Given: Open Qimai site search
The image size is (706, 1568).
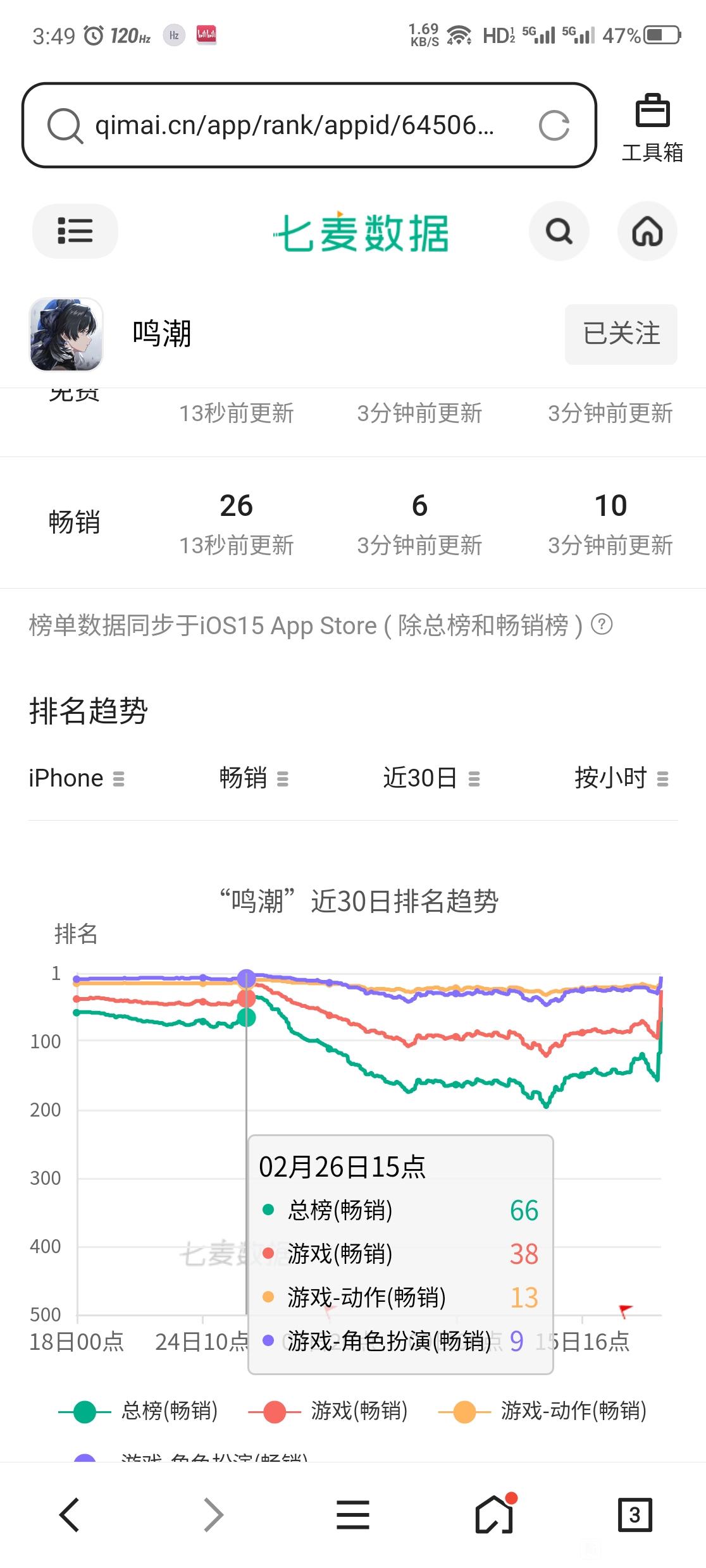Looking at the screenshot, I should click(559, 231).
